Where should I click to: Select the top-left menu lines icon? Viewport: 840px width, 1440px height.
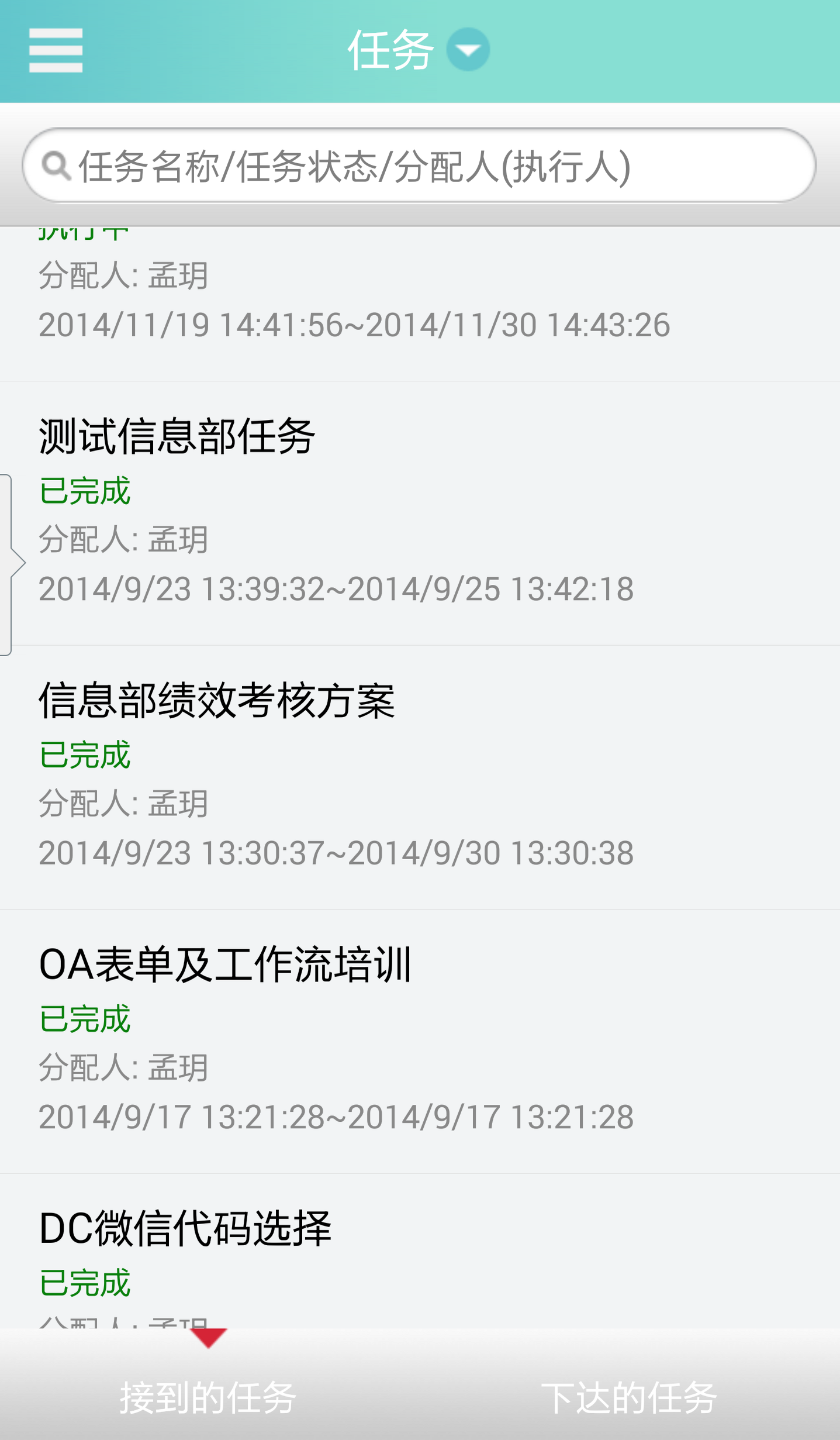(x=56, y=50)
